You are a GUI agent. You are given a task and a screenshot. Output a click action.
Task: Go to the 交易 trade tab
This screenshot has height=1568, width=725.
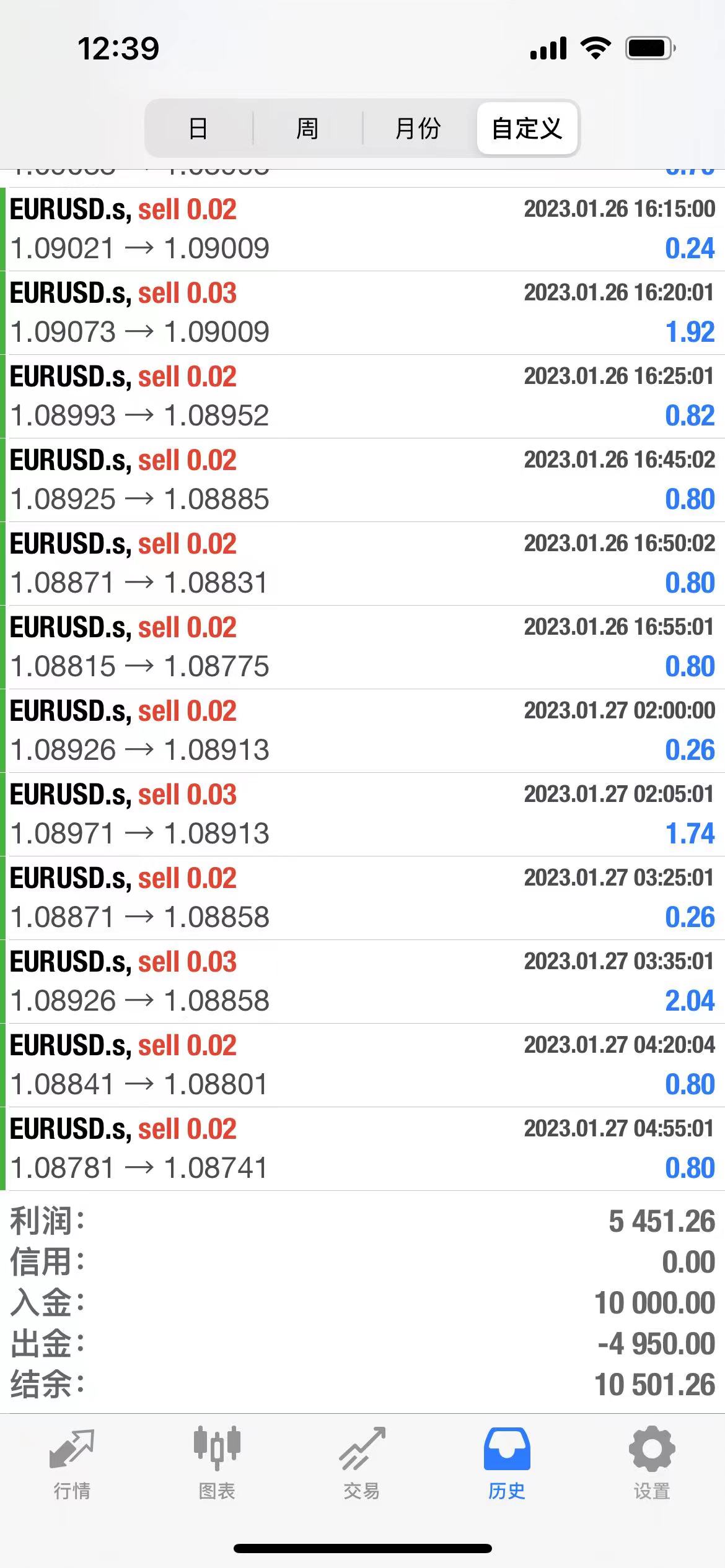coord(362,1463)
